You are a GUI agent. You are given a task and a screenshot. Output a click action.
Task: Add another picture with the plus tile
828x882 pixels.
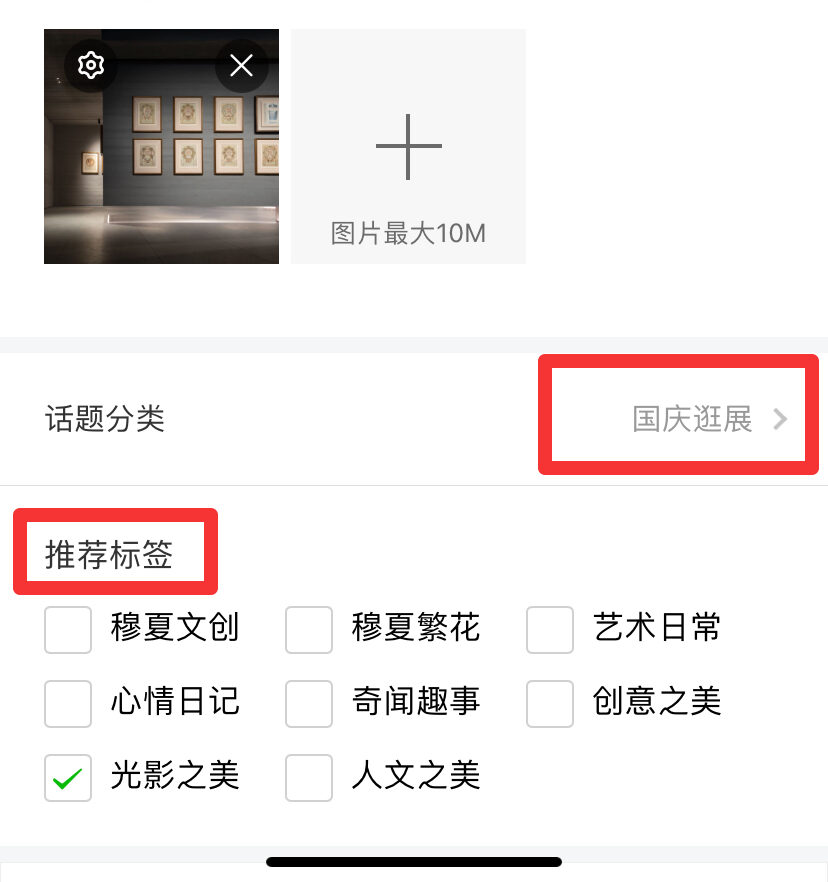pos(408,147)
